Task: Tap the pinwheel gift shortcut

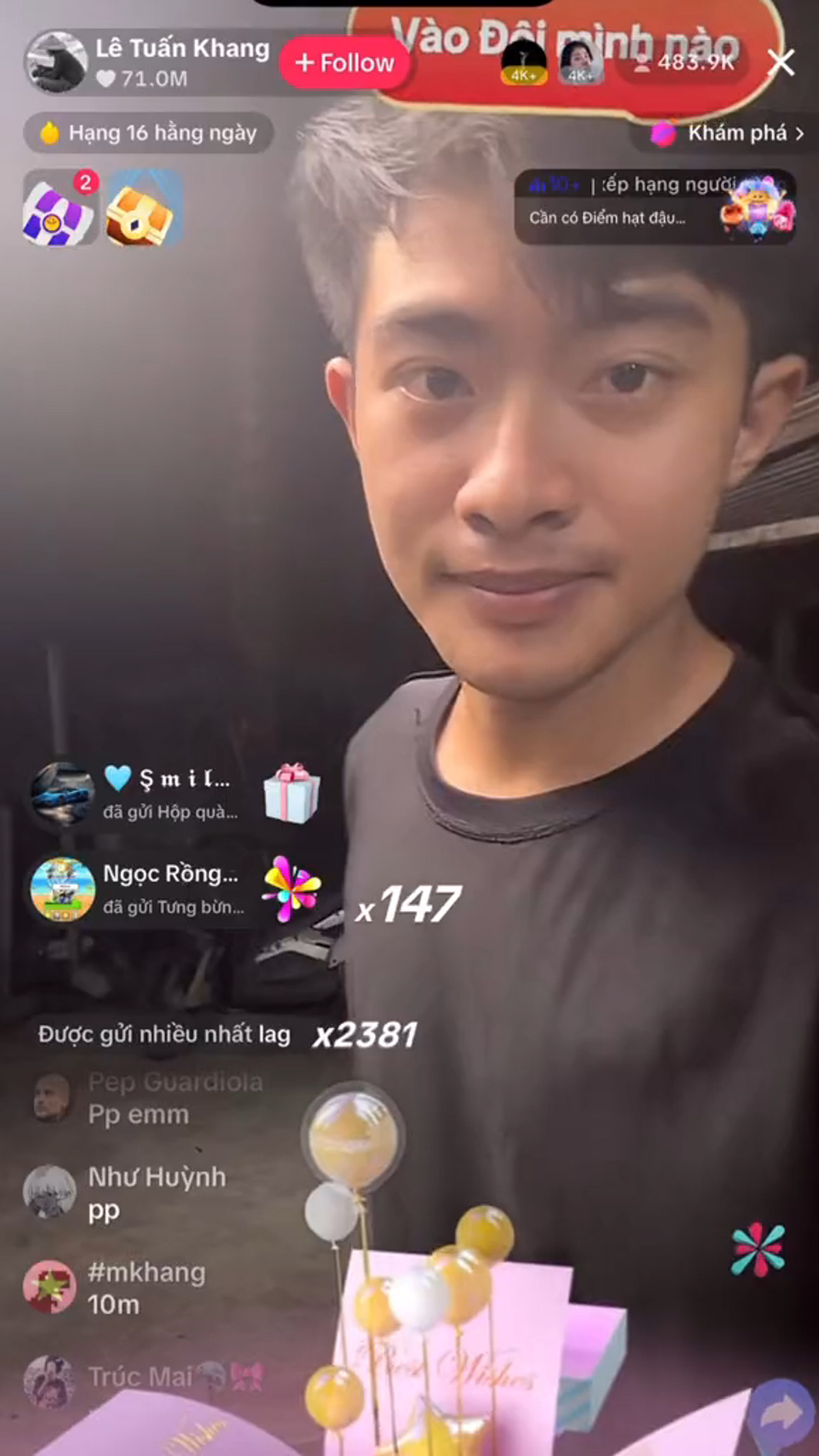Action: click(758, 1249)
